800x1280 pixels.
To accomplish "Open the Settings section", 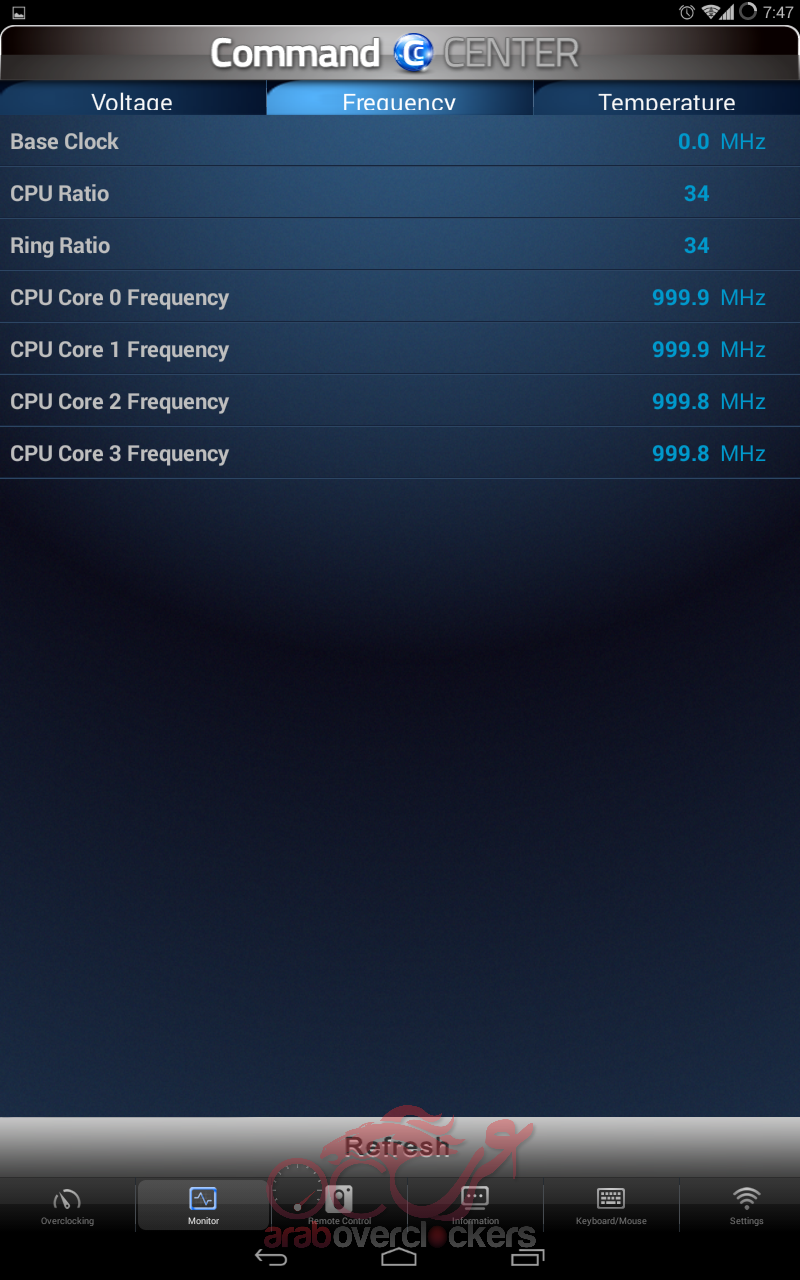I will click(746, 1205).
